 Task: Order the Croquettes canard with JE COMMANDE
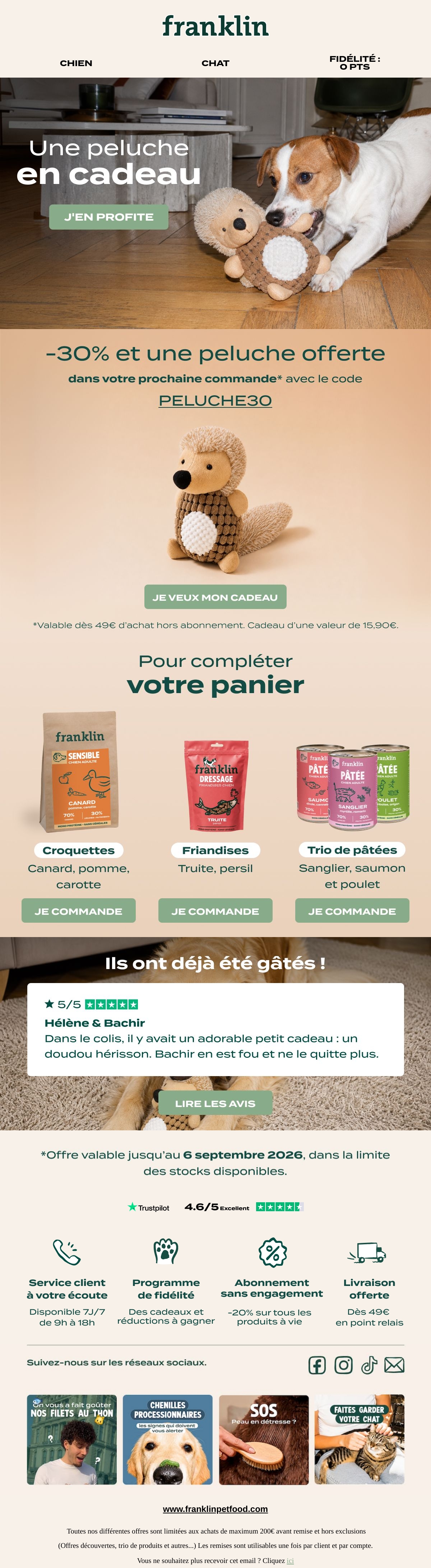pos(79,910)
